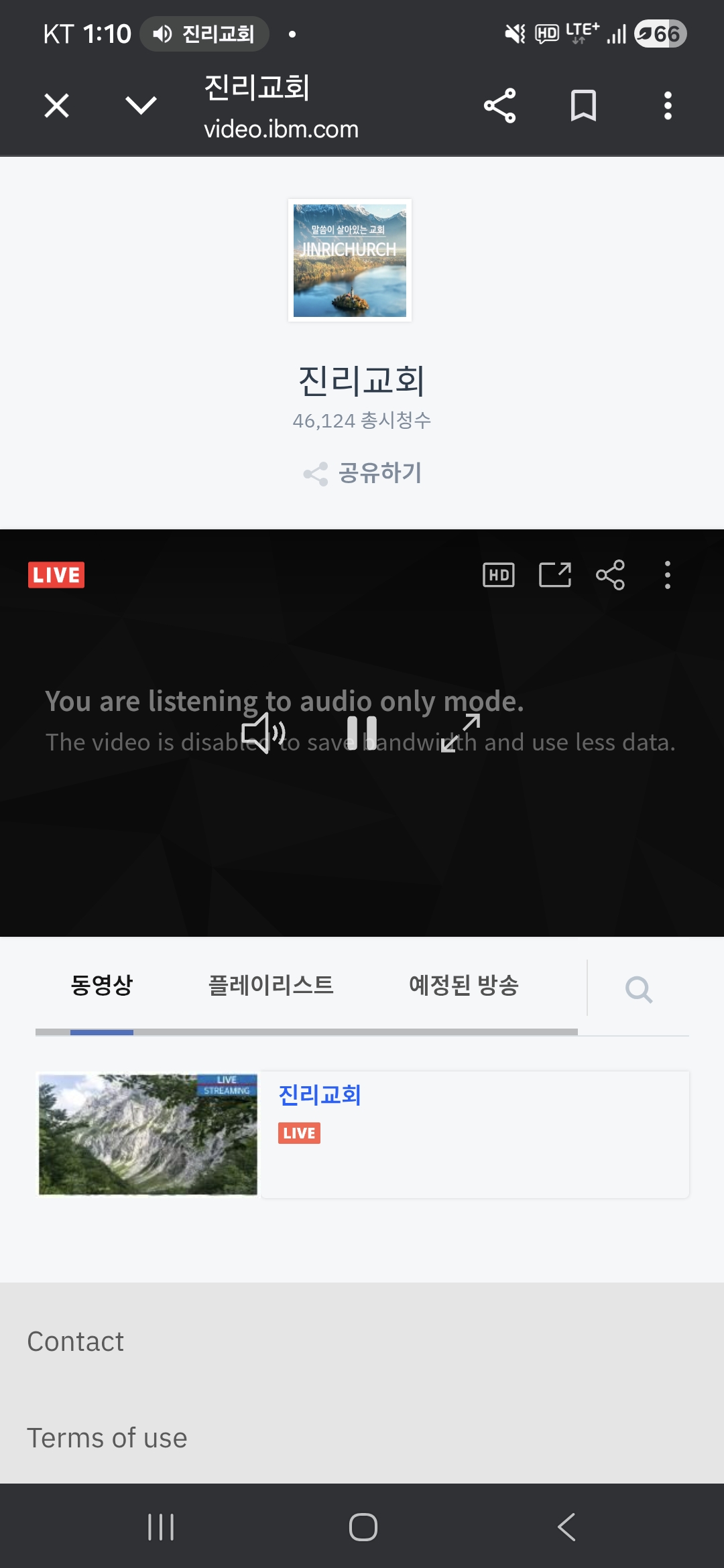Switch to the 예정된 방송 tab
This screenshot has height=1568, width=724.
(464, 985)
